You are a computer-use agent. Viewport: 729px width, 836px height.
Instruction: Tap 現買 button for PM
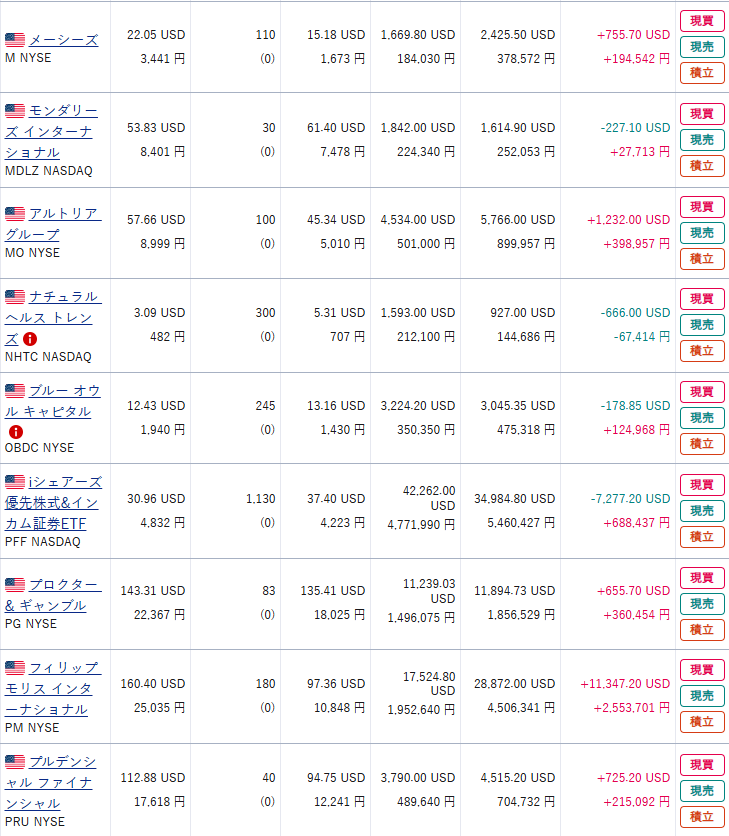[x=702, y=670]
